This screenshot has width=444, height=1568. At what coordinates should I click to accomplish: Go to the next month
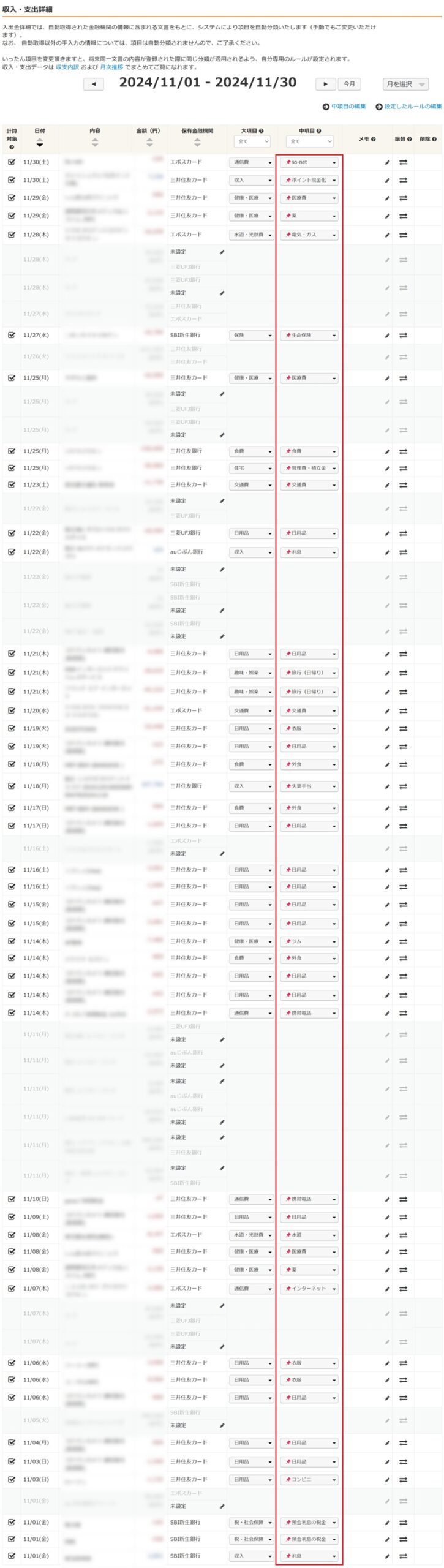click(325, 84)
